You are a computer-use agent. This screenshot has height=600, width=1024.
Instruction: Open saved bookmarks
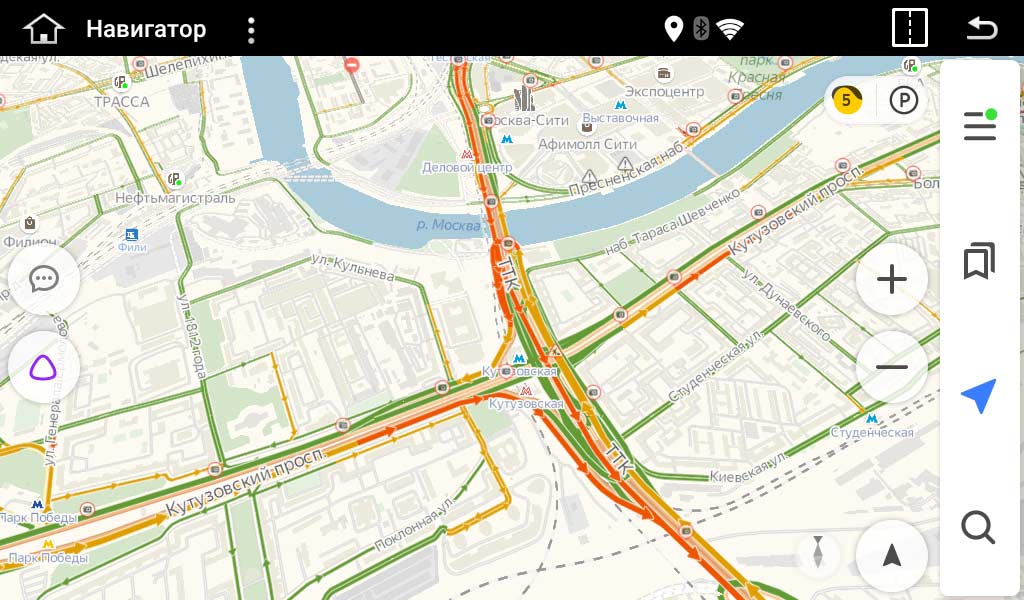click(x=979, y=261)
